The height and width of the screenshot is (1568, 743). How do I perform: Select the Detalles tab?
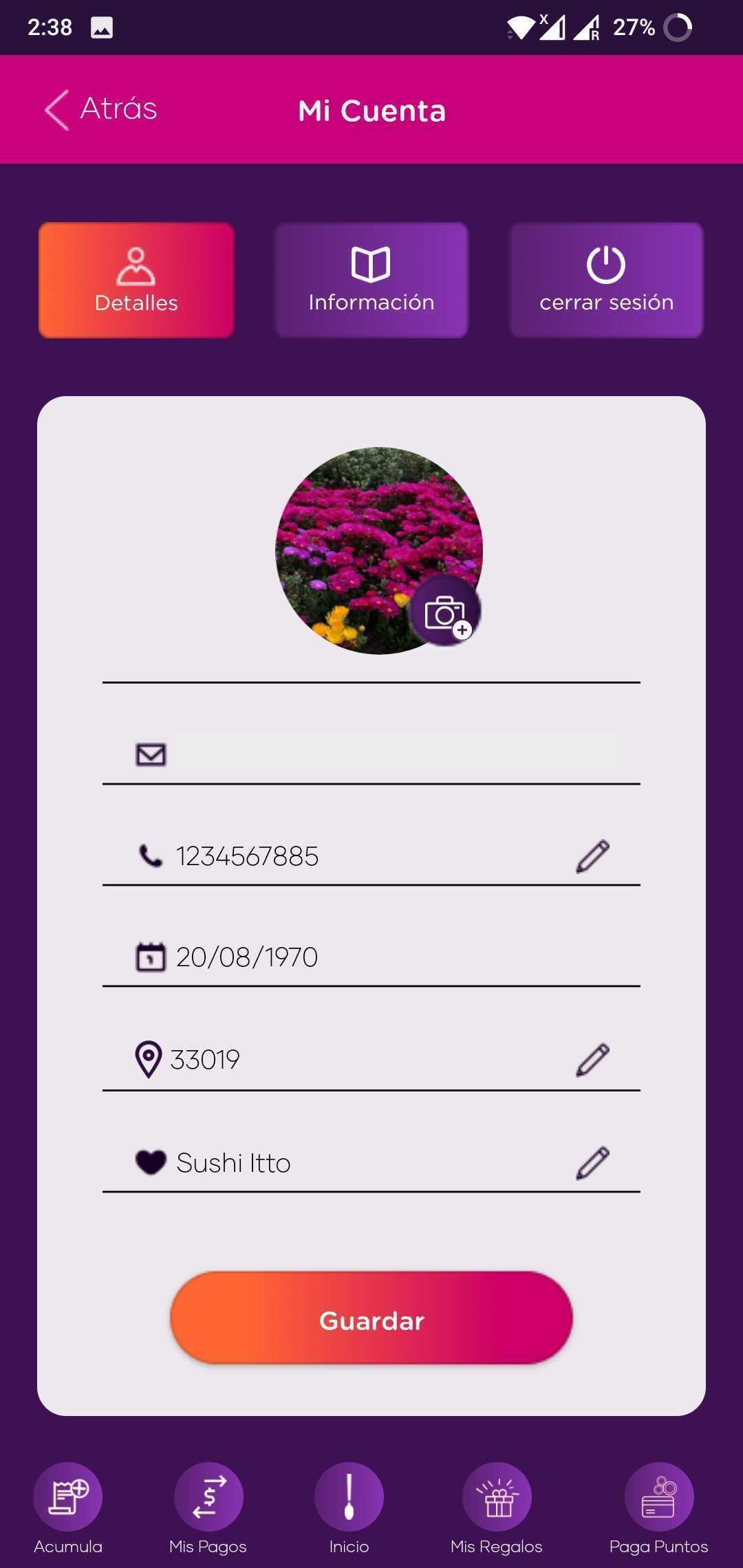click(x=136, y=280)
